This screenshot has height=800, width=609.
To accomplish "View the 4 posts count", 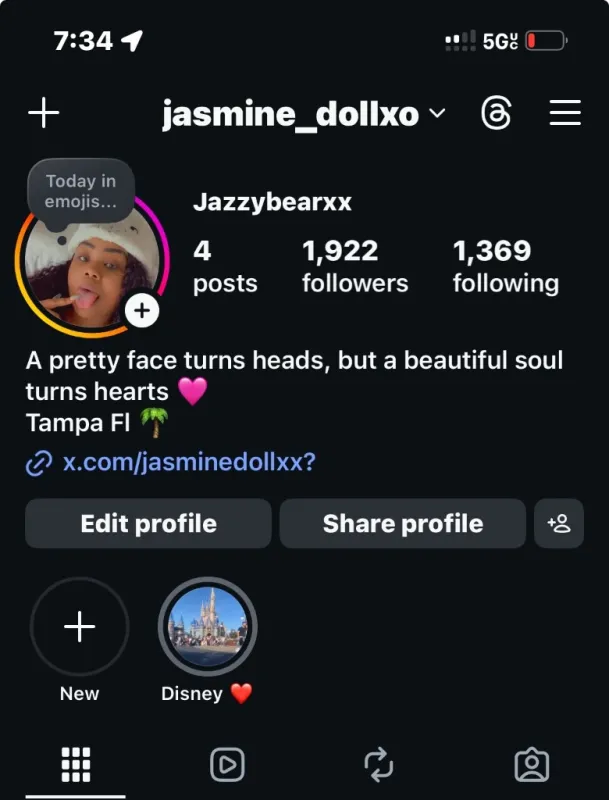I will coord(225,266).
